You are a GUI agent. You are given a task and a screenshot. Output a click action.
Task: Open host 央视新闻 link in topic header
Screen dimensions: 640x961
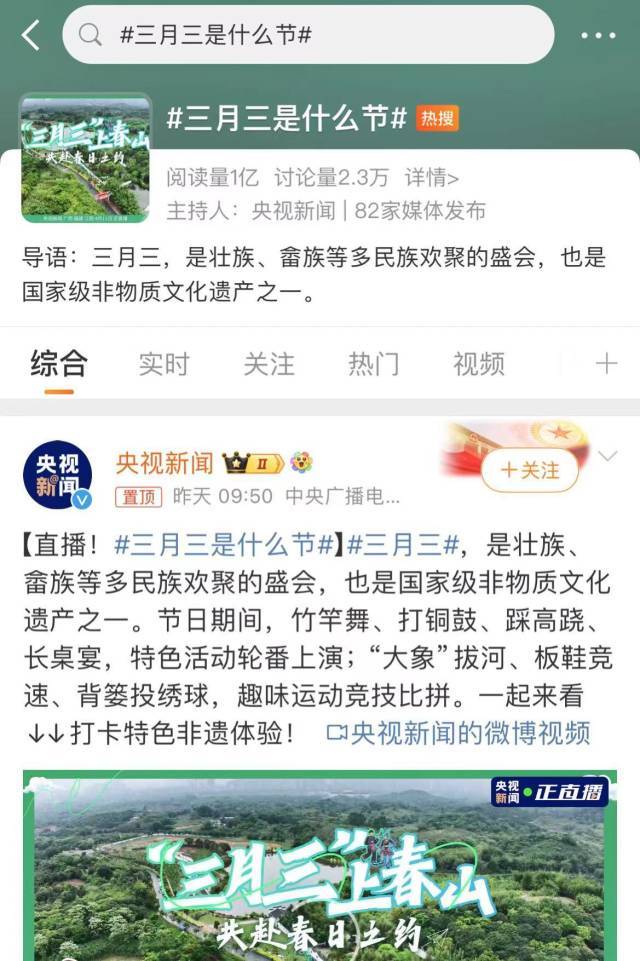(293, 211)
